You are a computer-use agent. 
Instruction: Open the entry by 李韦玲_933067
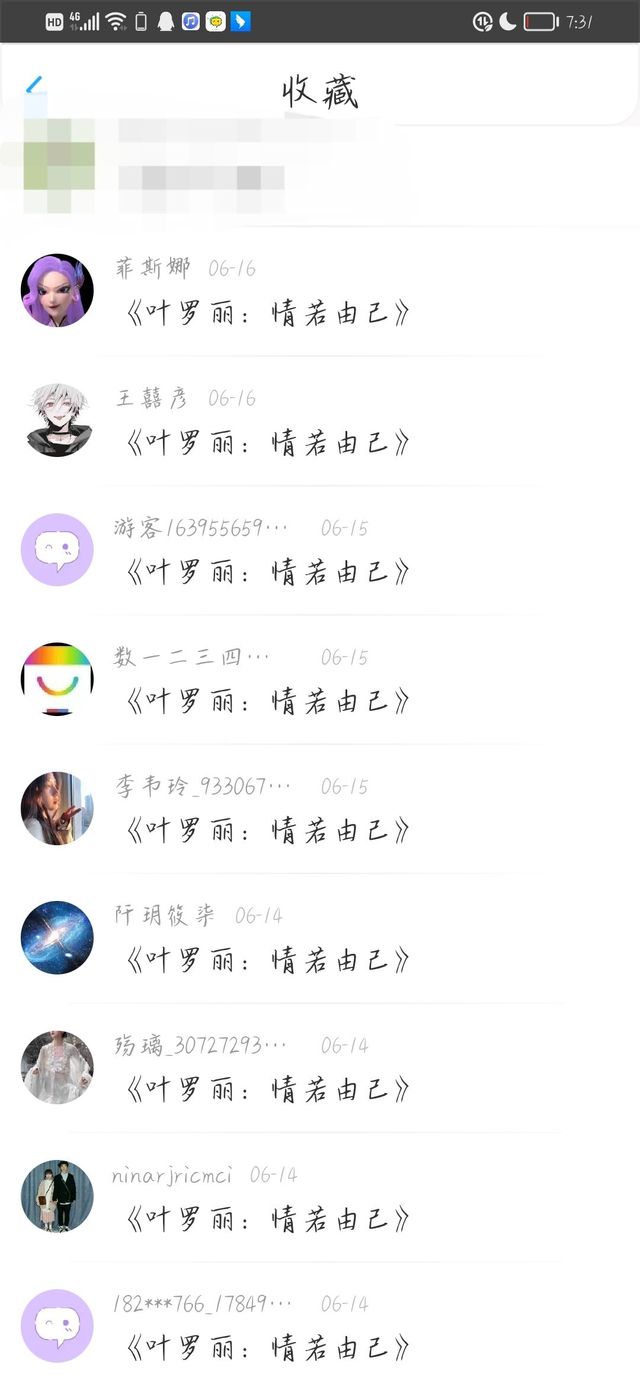coord(268,830)
